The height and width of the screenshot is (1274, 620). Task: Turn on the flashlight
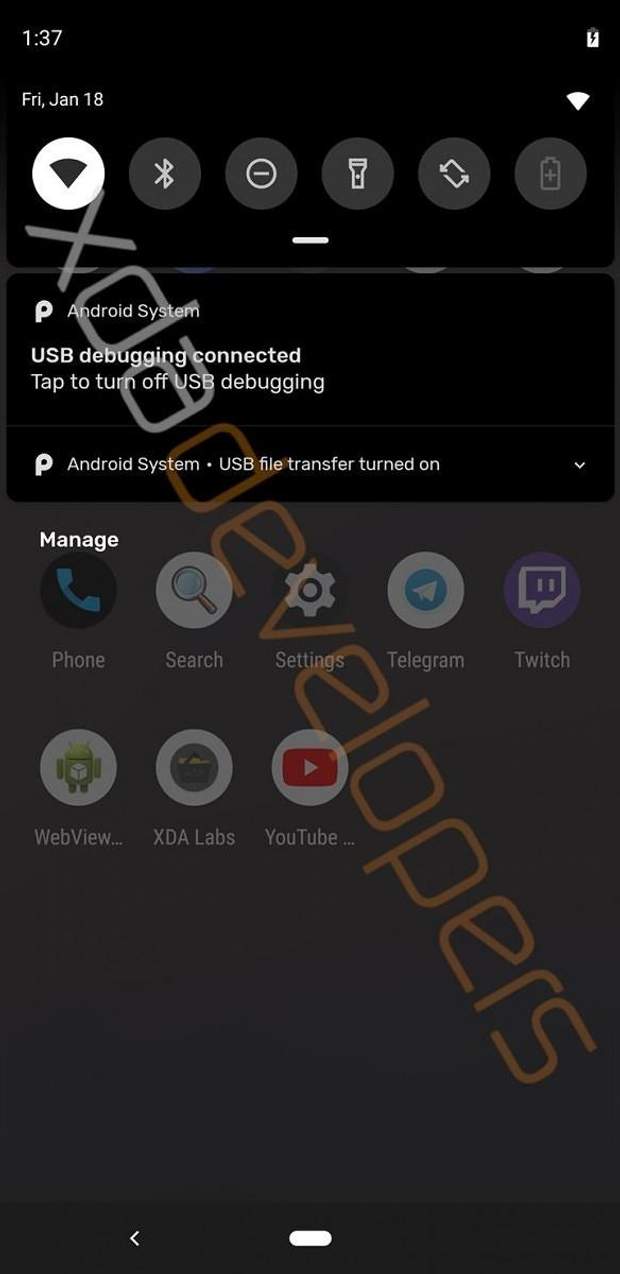tap(357, 174)
